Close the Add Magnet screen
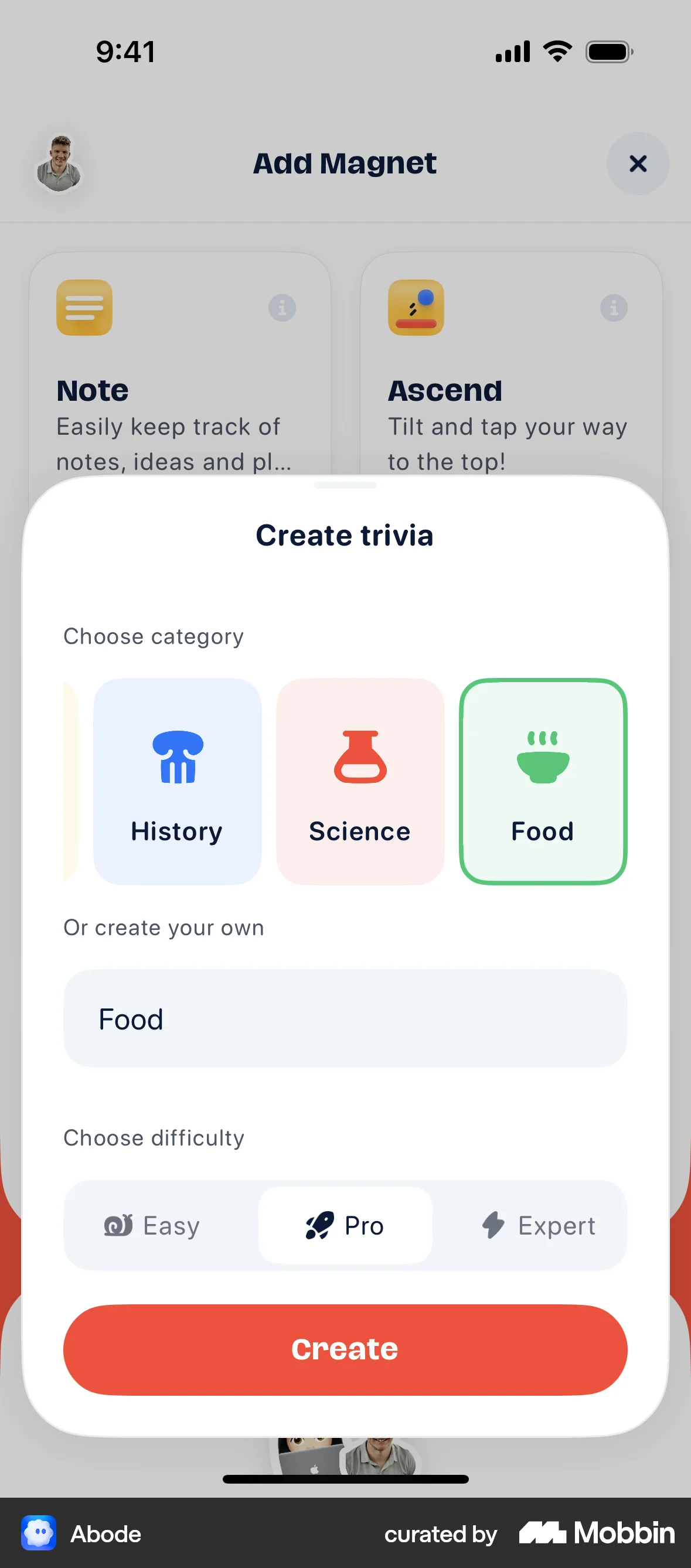This screenshot has width=691, height=1568. pos(638,163)
